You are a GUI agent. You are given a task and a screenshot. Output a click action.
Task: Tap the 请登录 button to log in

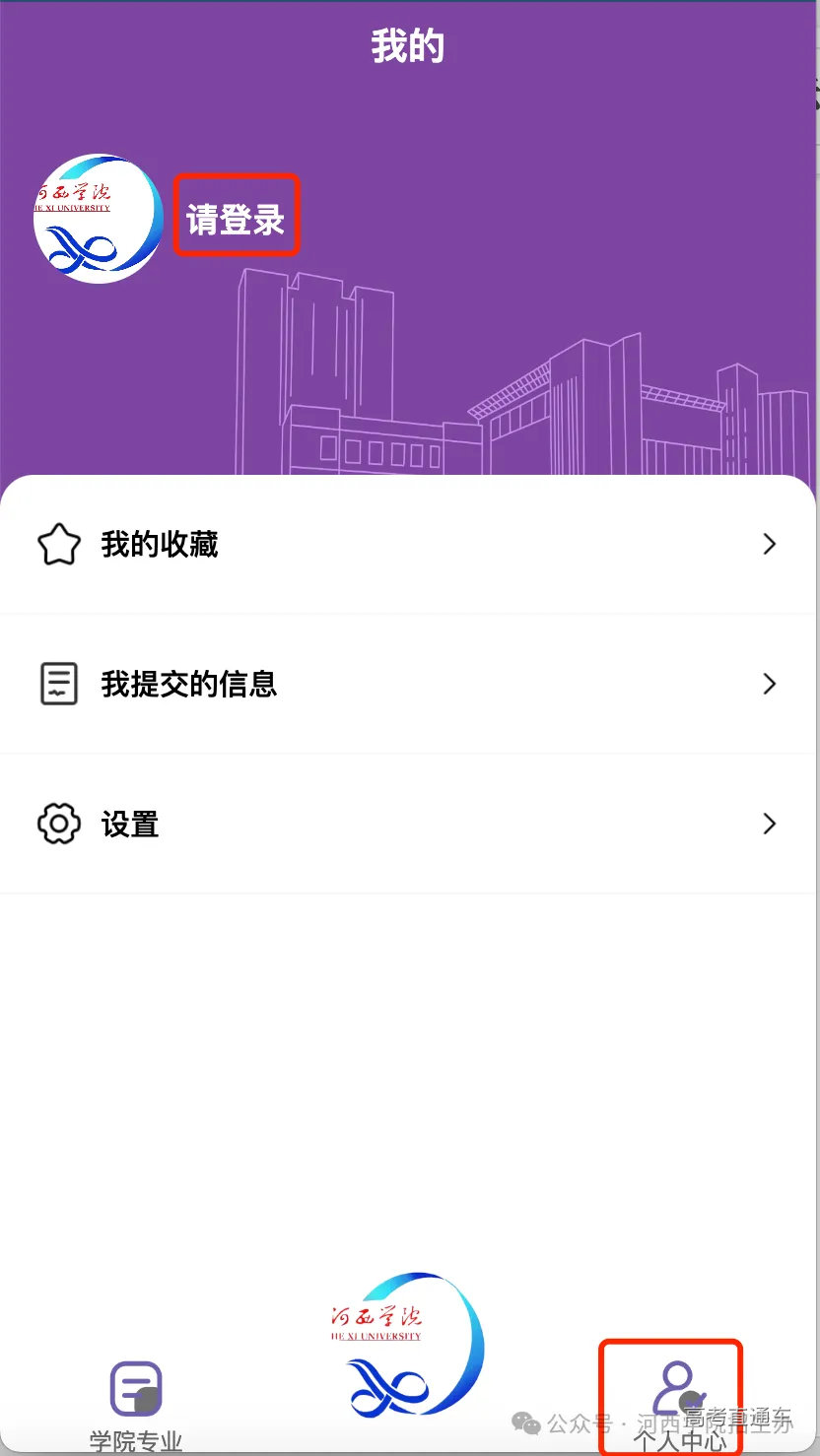point(237,215)
